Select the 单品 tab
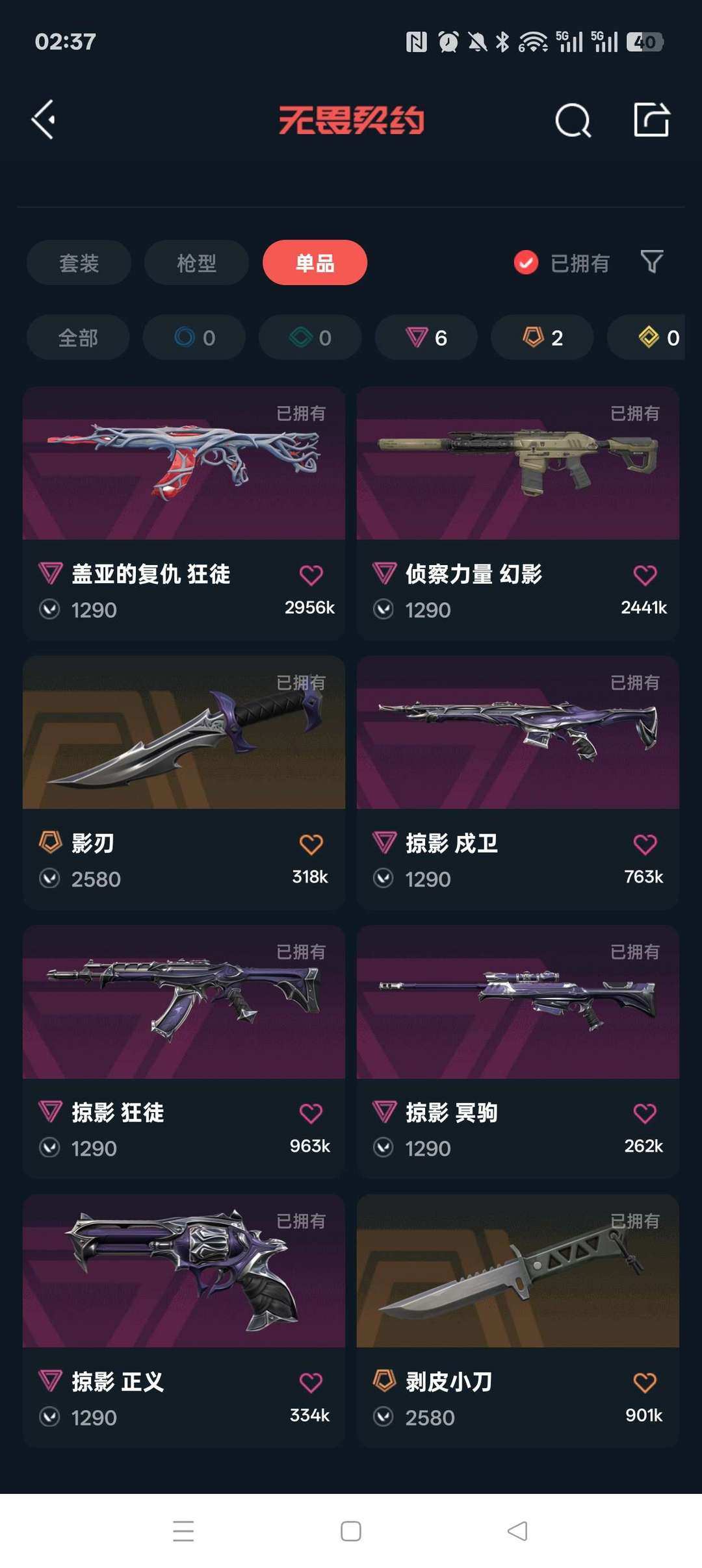The image size is (702, 1568). (315, 262)
